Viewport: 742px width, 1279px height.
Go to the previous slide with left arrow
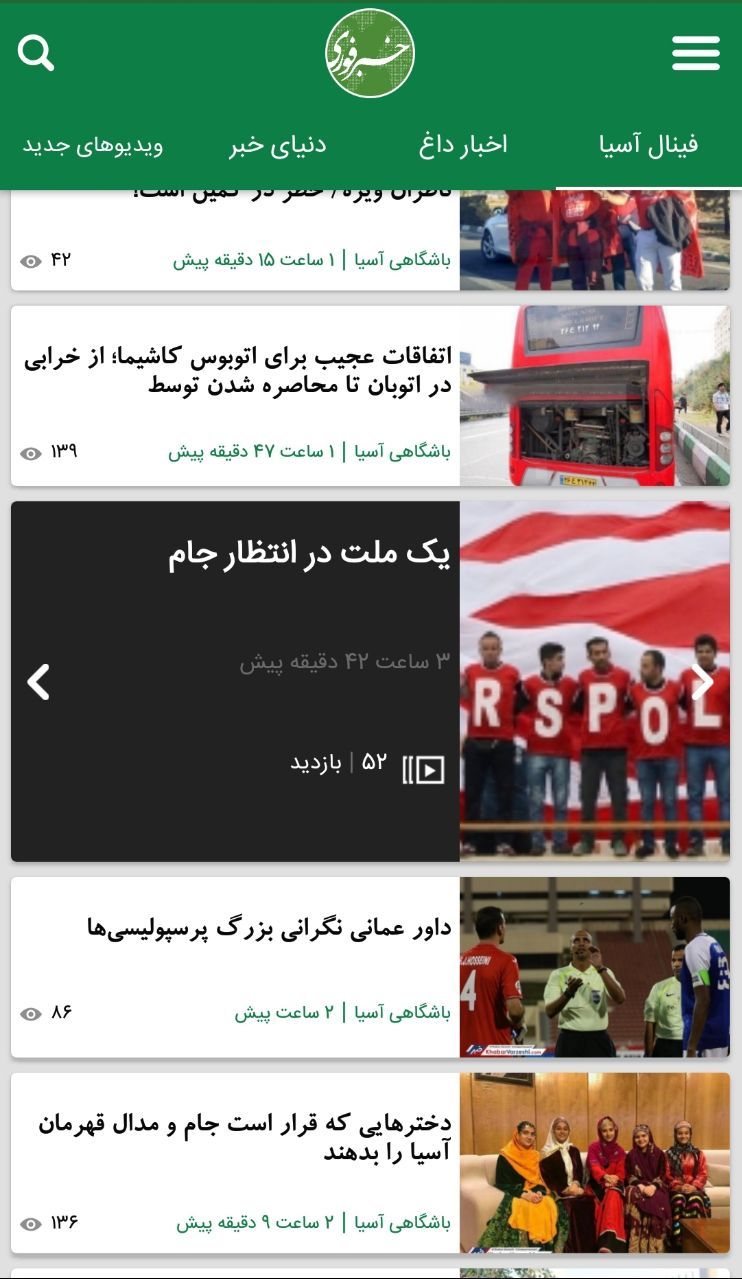pyautogui.click(x=38, y=682)
